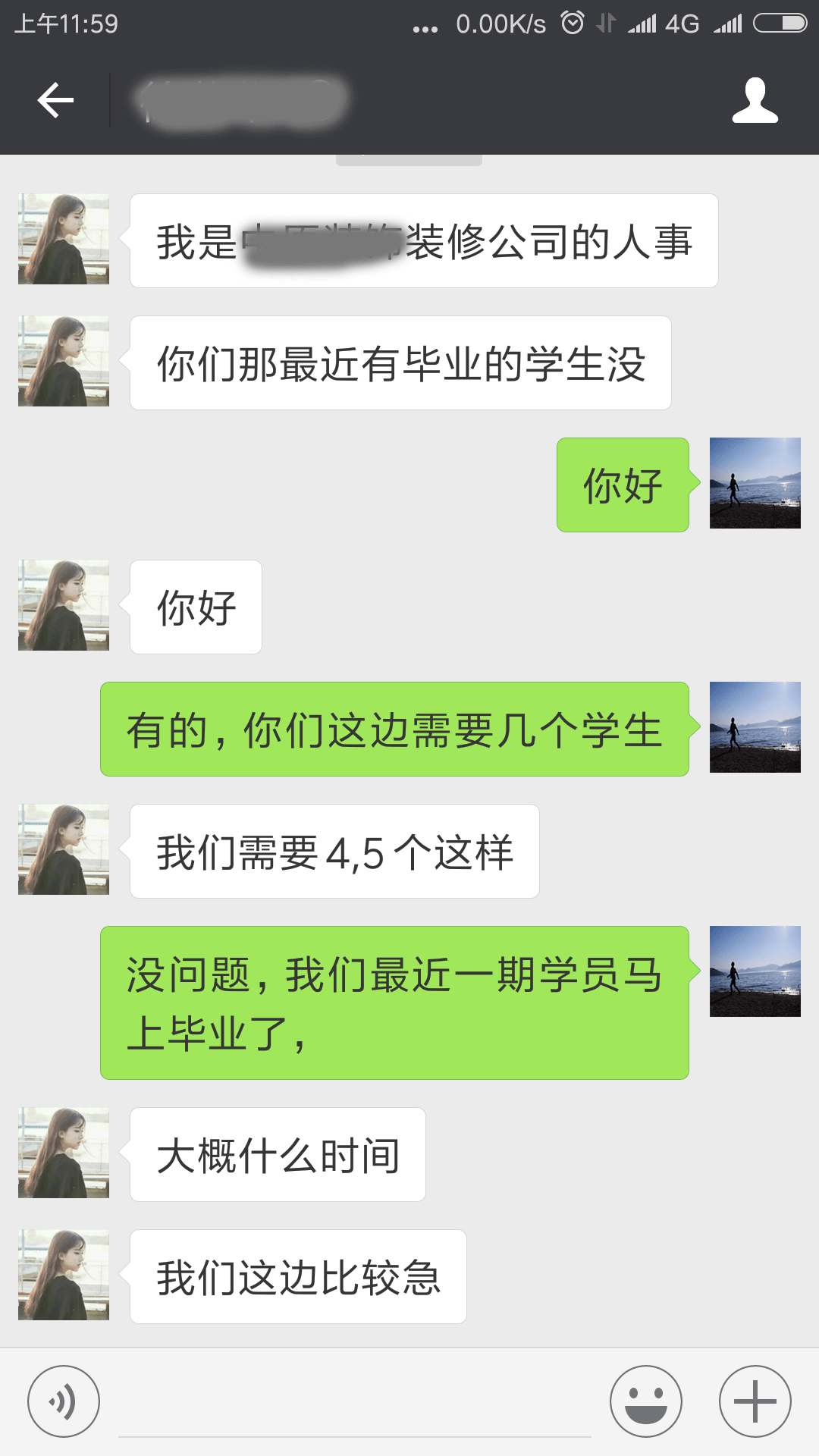Screen dimensions: 819x1456
Task: Open the contact profile icon
Action: click(755, 100)
